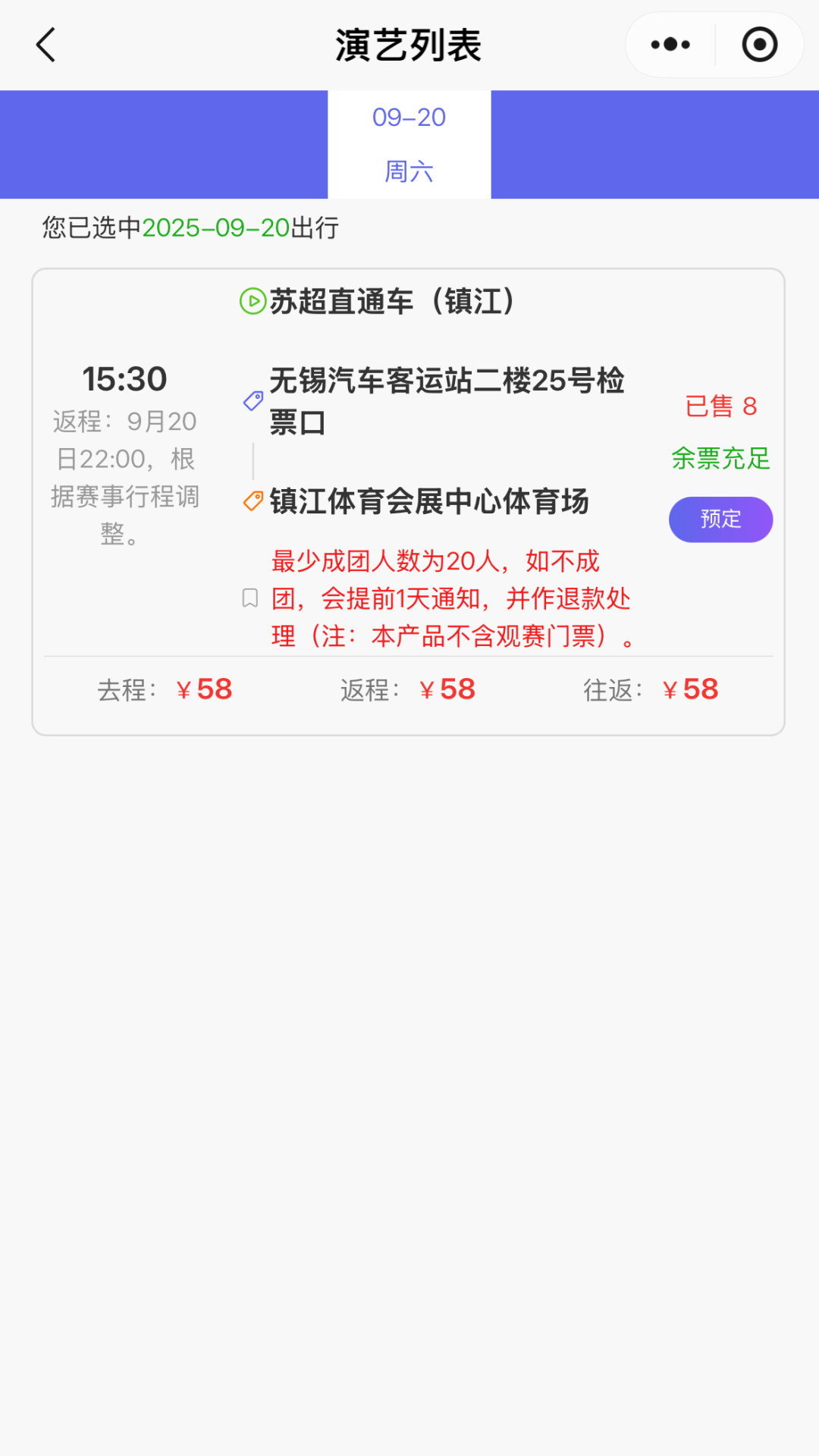The height and width of the screenshot is (1456, 819).
Task: Close the mini program with the circle button
Action: click(759, 45)
